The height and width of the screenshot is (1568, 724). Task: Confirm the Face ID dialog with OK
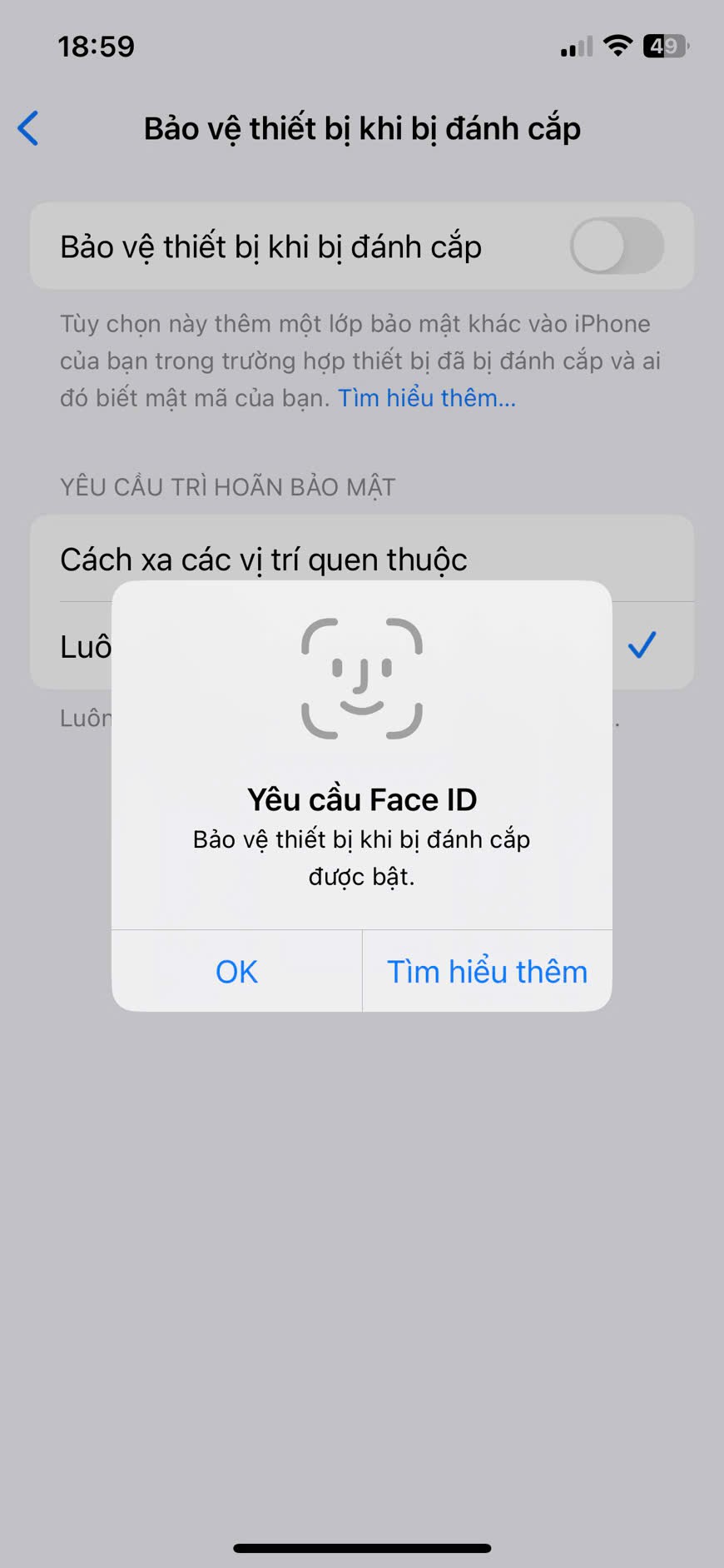[x=236, y=971]
